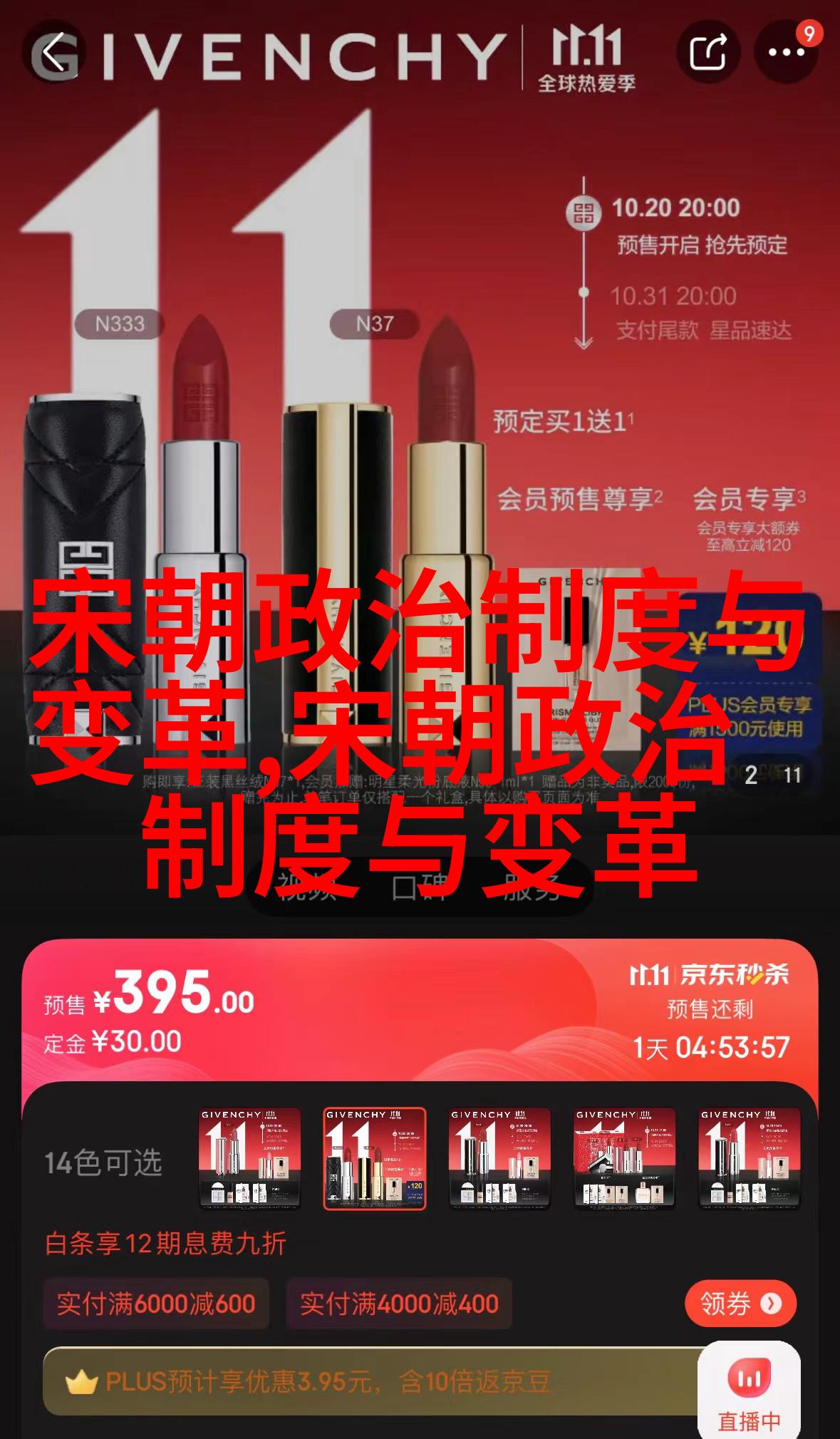The width and height of the screenshot is (840, 1439).
Task: Select the highlighted second color thumbnail
Action: pyautogui.click(x=375, y=1157)
